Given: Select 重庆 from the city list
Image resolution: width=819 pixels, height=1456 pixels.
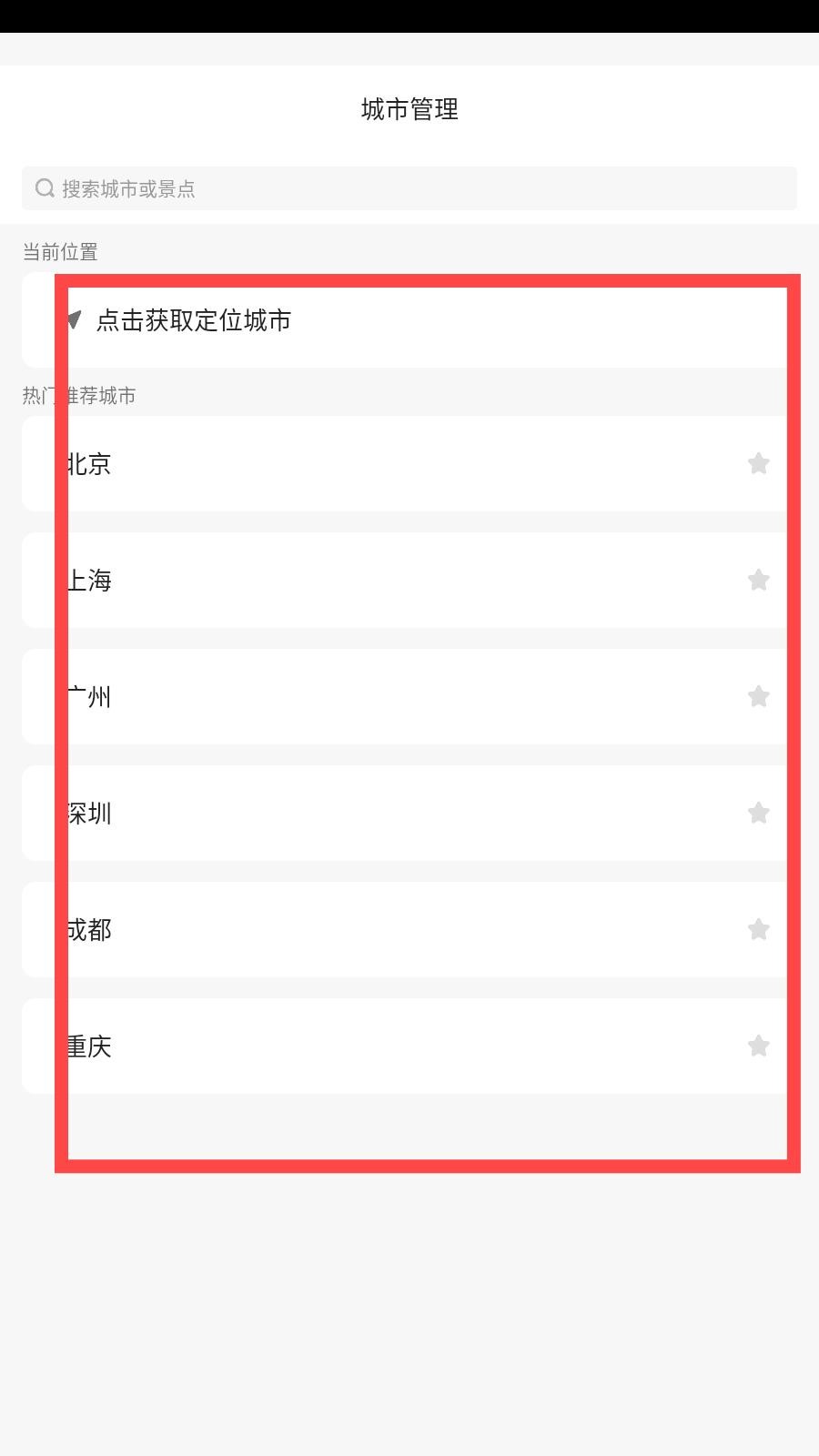Looking at the screenshot, I should coord(89,1046).
